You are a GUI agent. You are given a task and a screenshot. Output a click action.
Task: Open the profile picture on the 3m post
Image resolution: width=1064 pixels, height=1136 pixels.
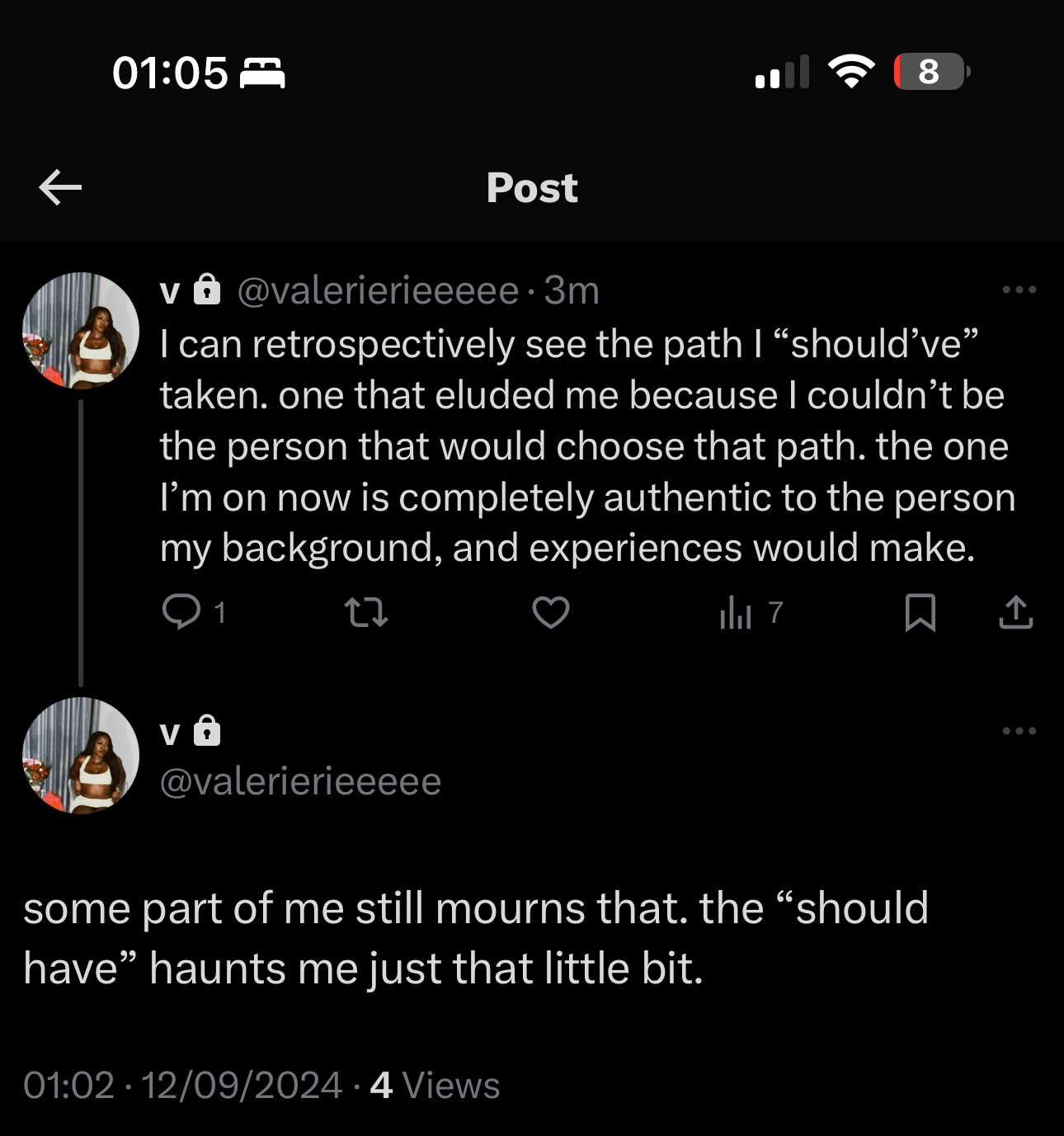coord(81,330)
